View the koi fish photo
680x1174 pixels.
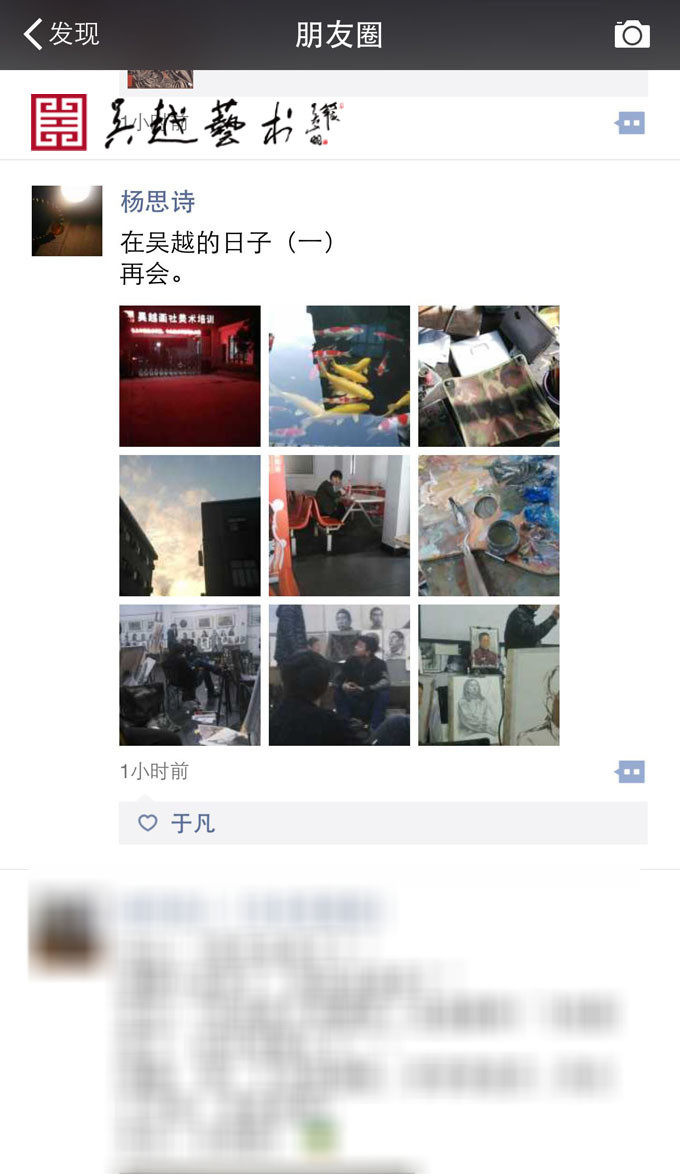339,376
